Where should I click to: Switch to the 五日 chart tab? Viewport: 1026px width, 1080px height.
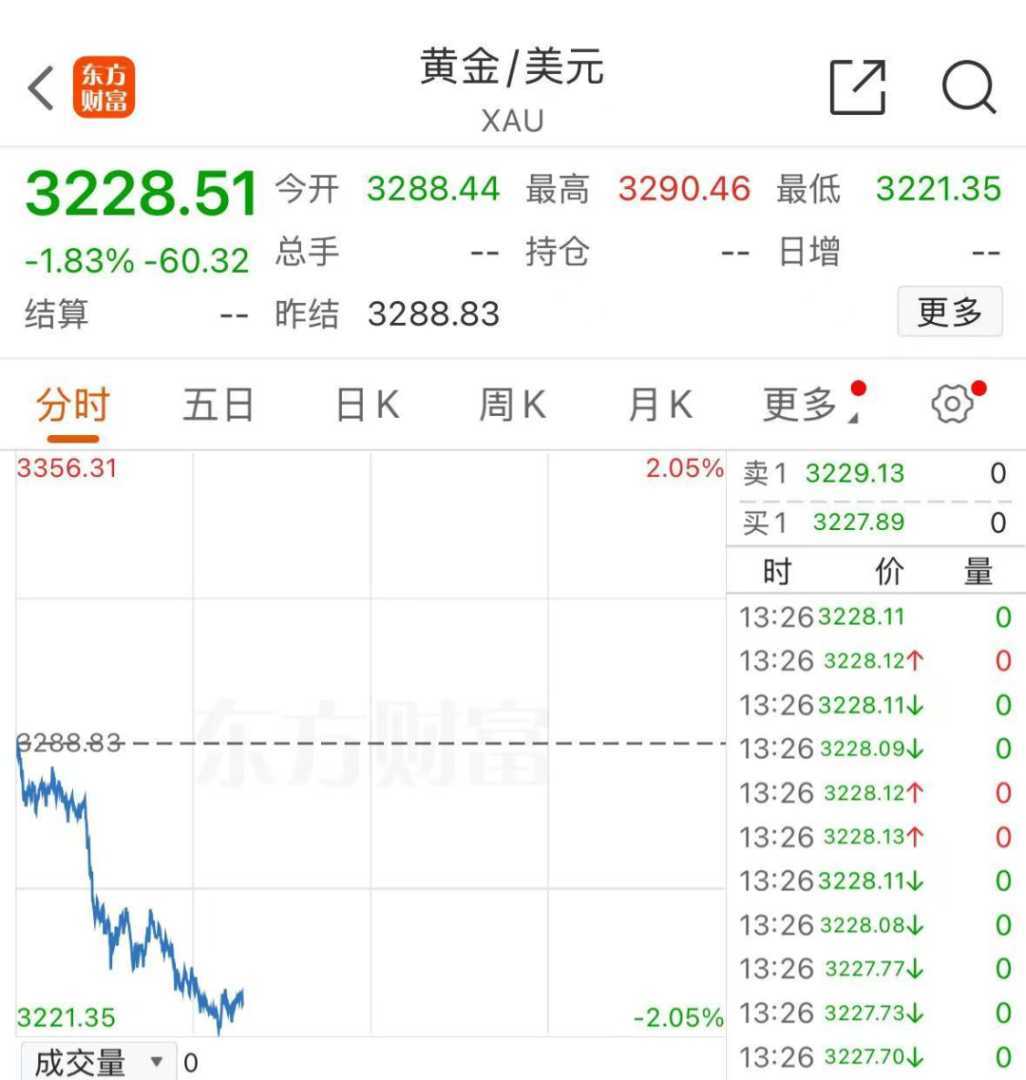click(x=218, y=406)
